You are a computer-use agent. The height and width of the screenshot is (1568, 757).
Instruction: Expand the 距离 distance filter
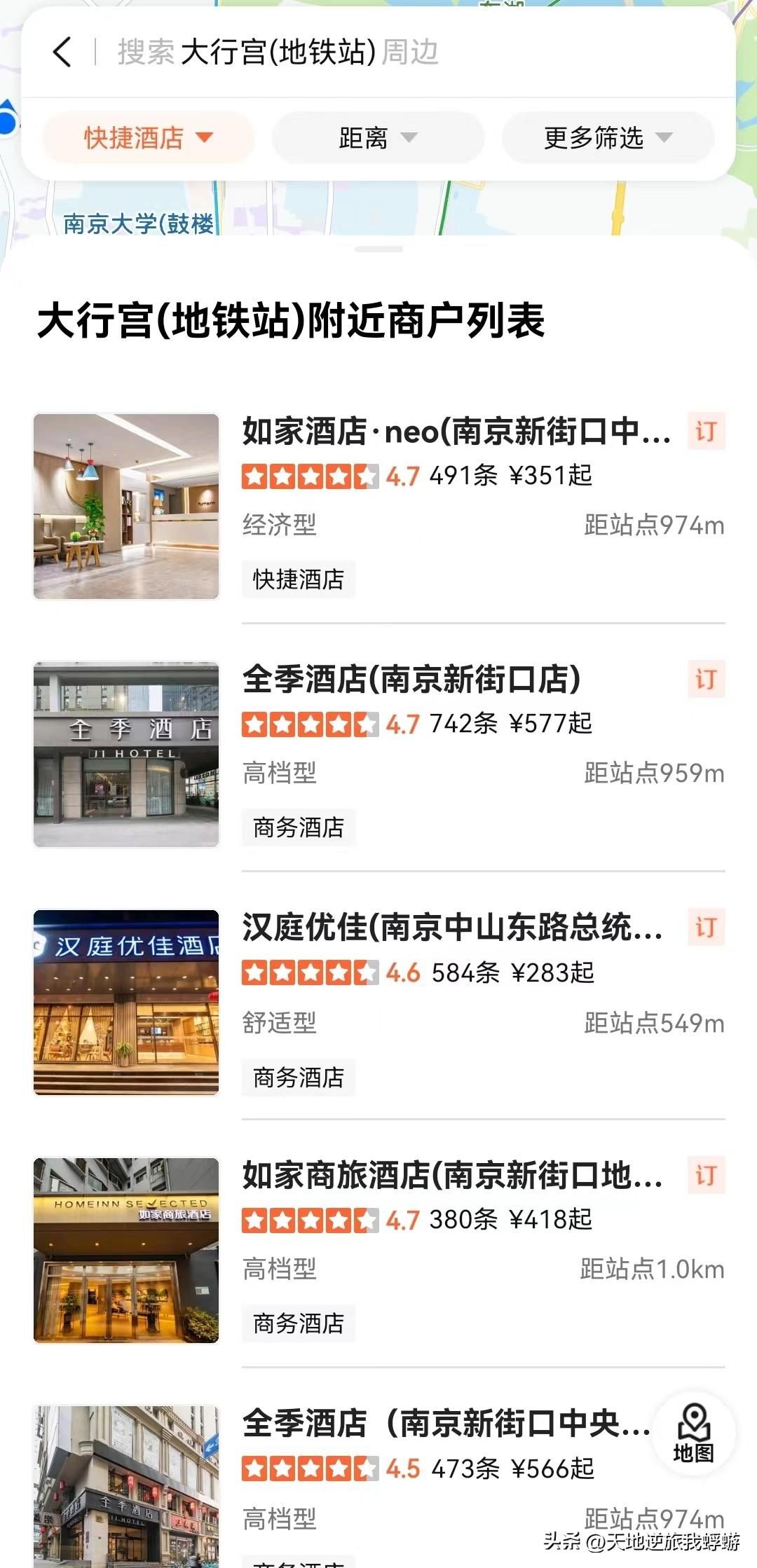click(378, 138)
